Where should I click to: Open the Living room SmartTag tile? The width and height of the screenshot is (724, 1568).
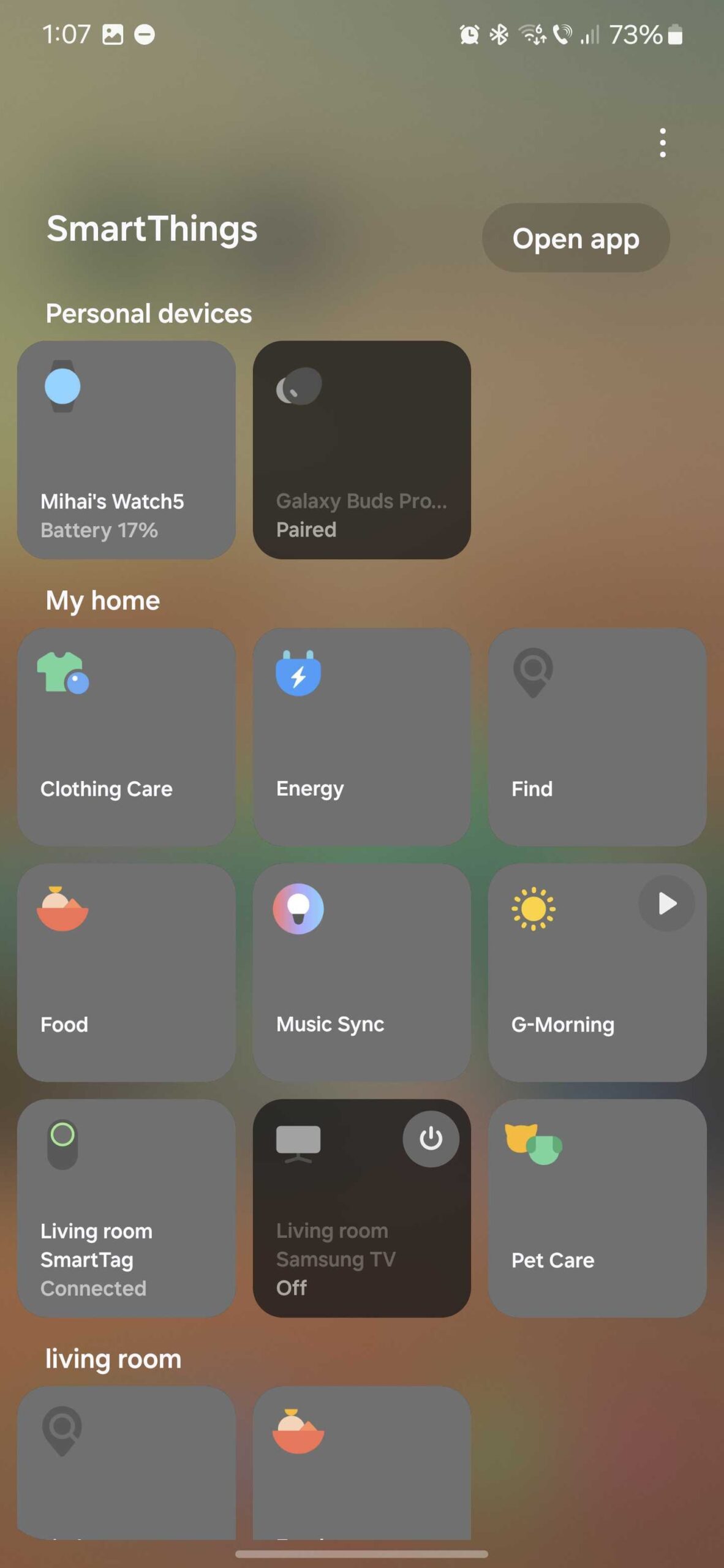click(x=126, y=1208)
